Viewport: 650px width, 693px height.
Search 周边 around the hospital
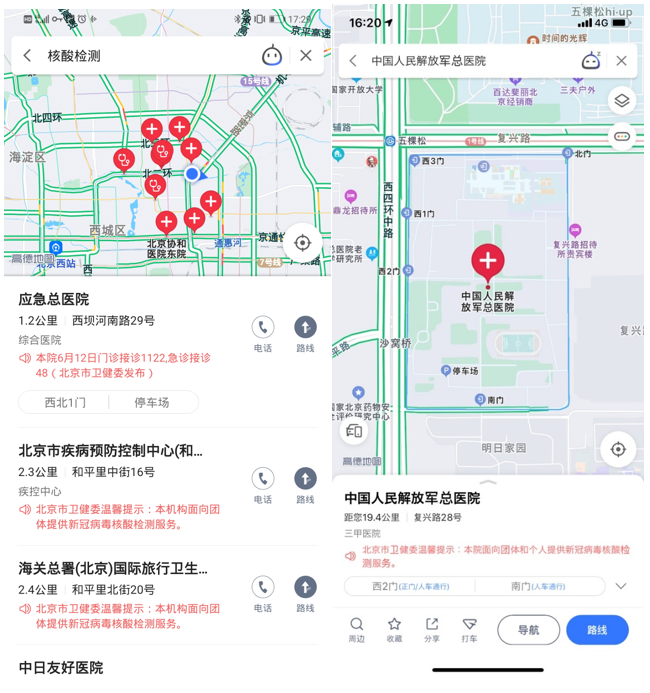pyautogui.click(x=357, y=630)
